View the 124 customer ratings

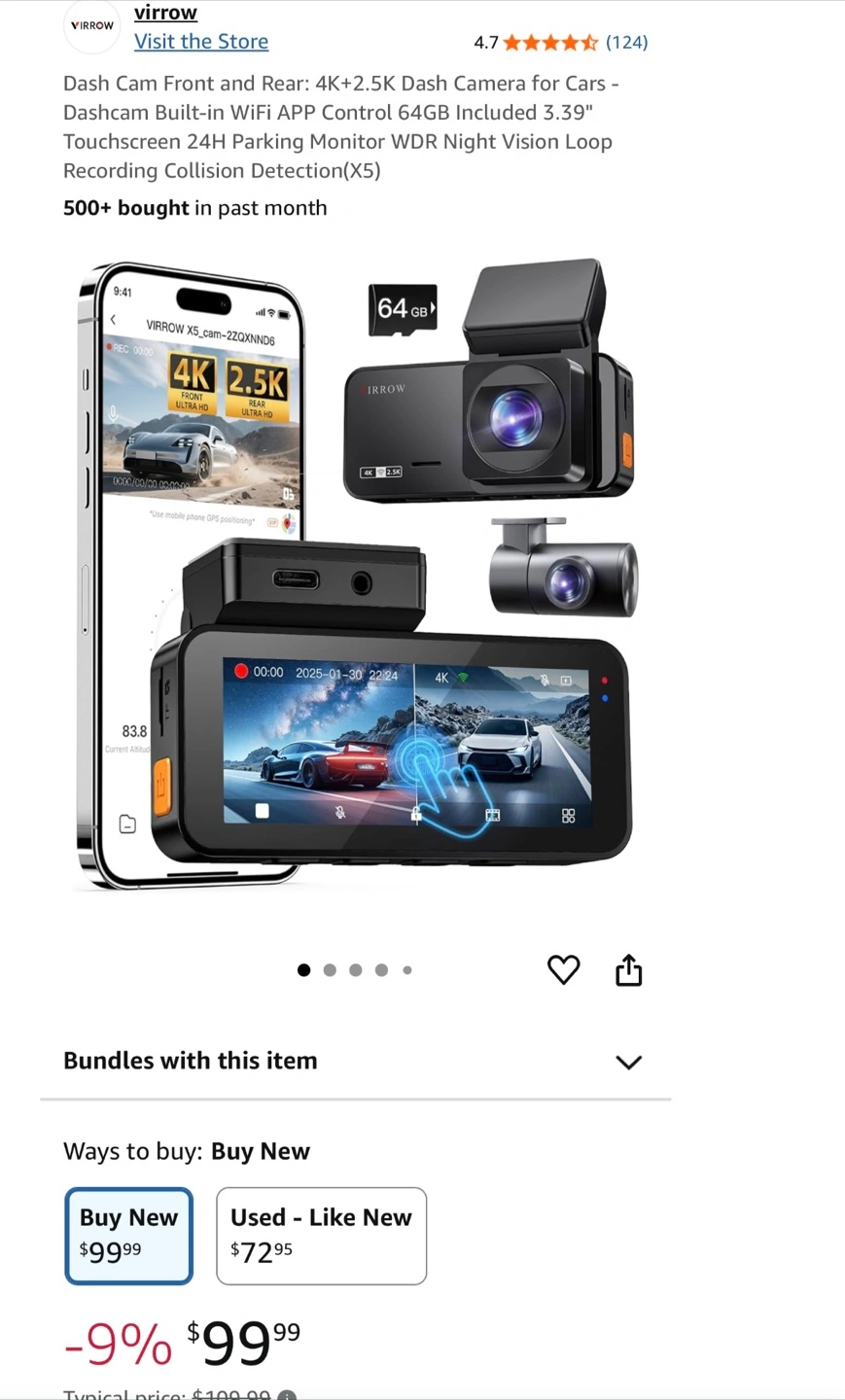pyautogui.click(x=626, y=42)
